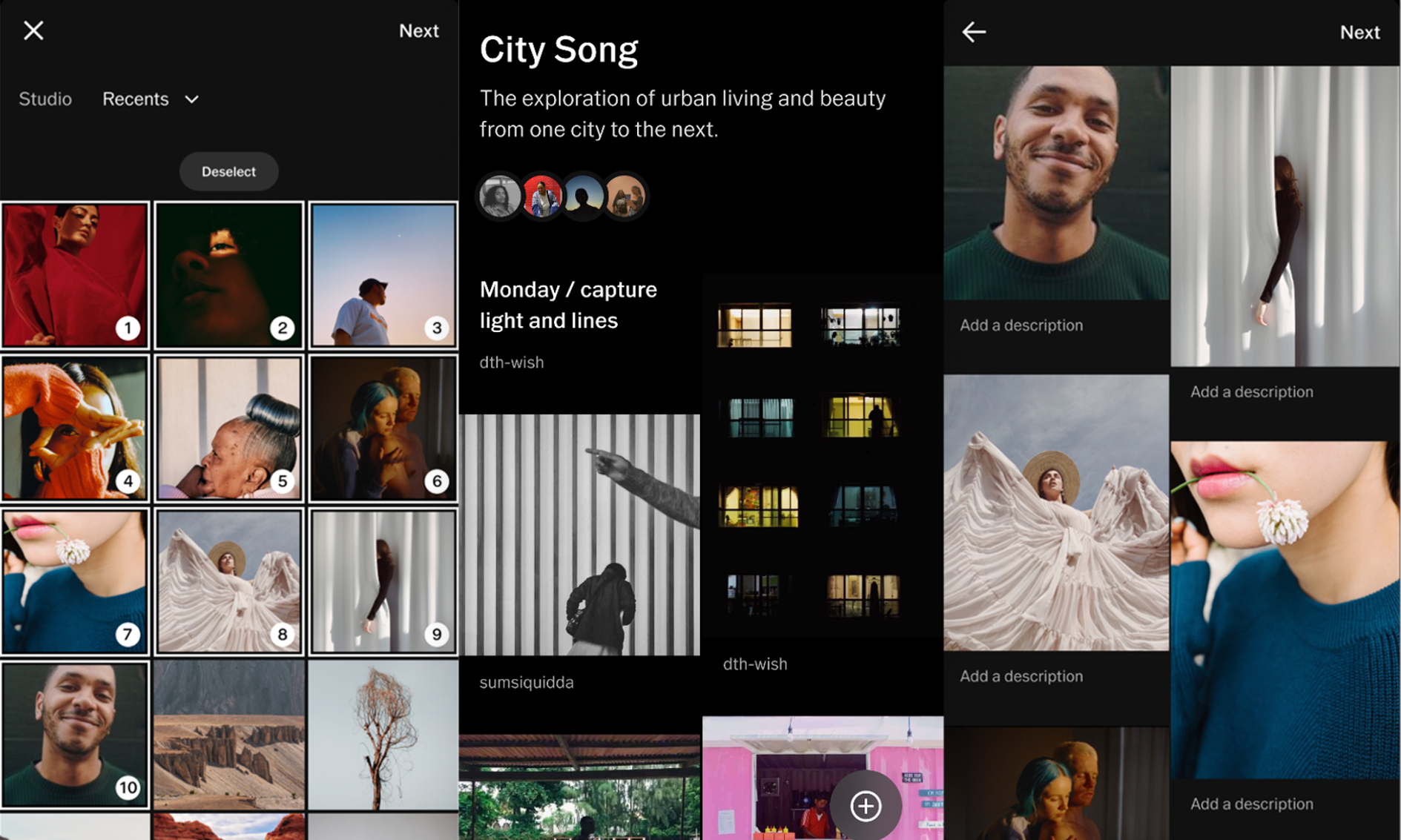Close the photo picker with the X

coord(33,30)
